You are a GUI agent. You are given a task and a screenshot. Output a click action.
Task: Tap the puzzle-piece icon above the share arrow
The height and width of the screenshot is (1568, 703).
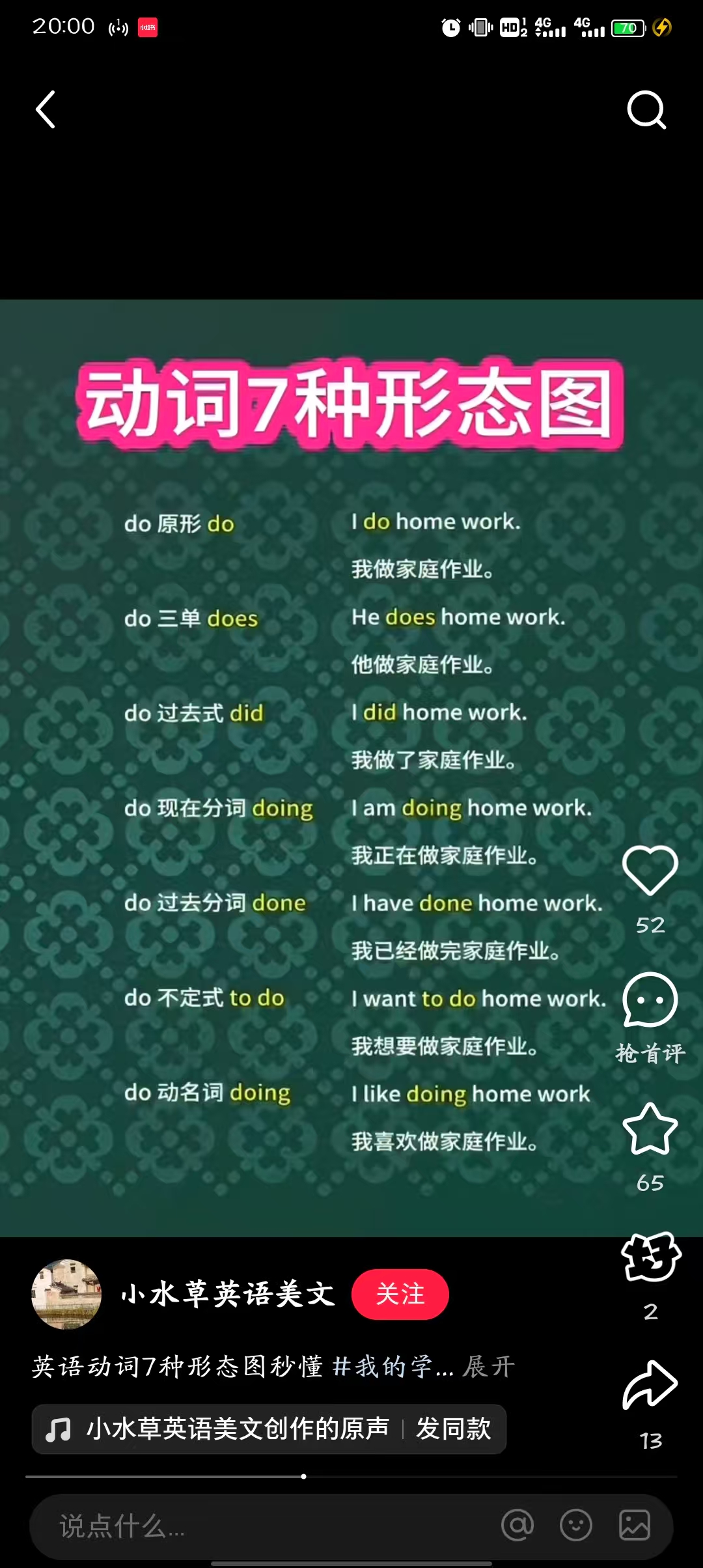(x=650, y=1257)
